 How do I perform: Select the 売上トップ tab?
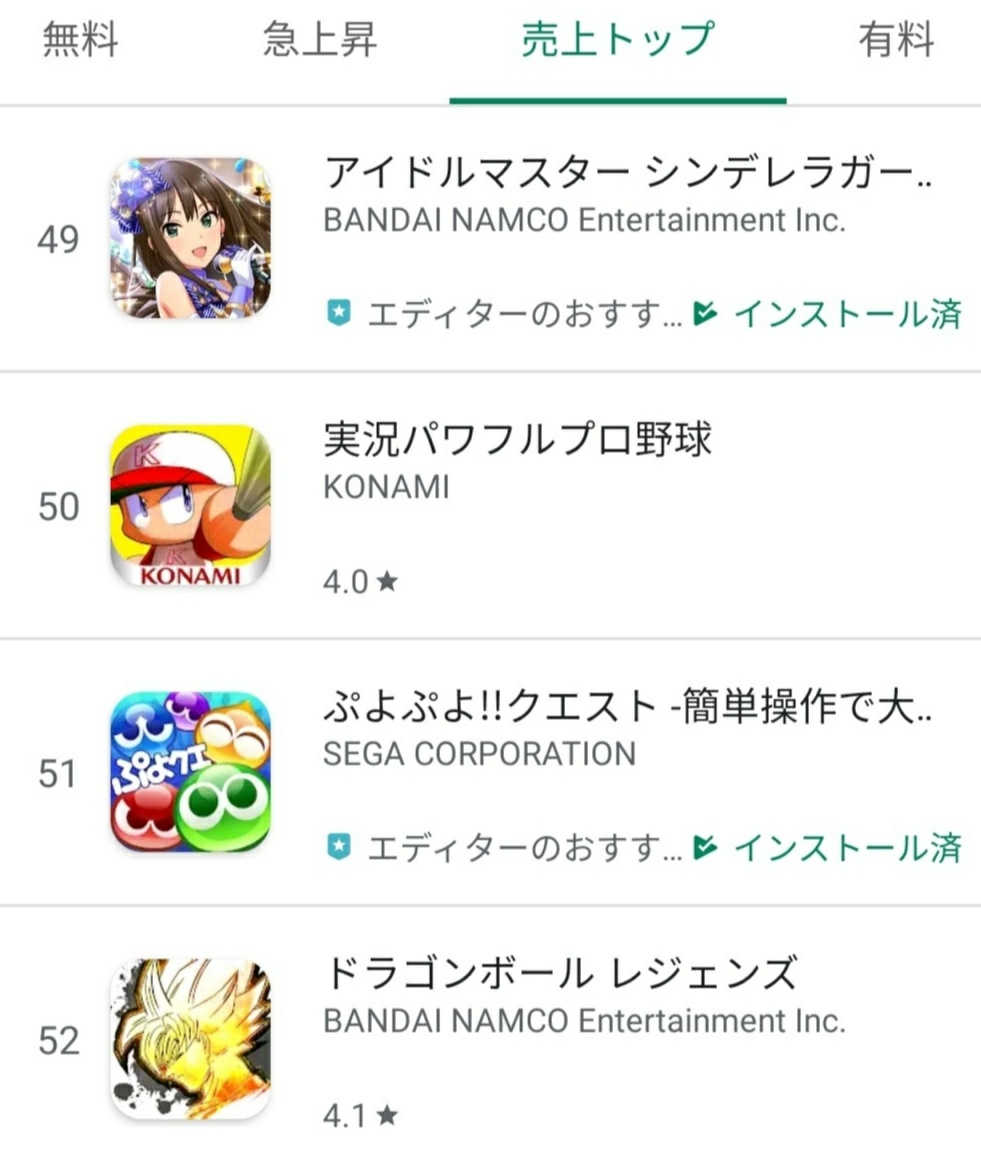click(x=617, y=41)
